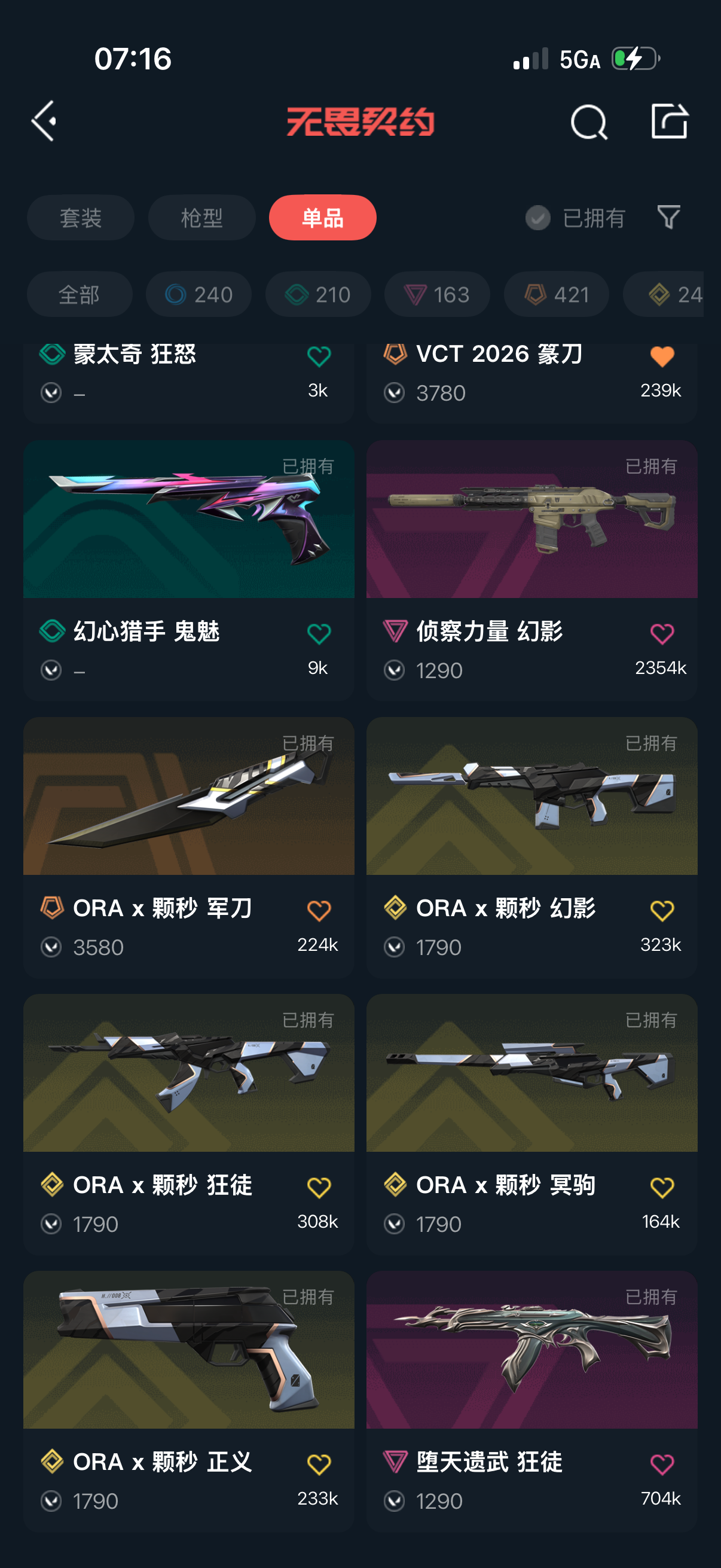The width and height of the screenshot is (721, 1568).
Task: Open the filter funnel icon
Action: point(668,217)
